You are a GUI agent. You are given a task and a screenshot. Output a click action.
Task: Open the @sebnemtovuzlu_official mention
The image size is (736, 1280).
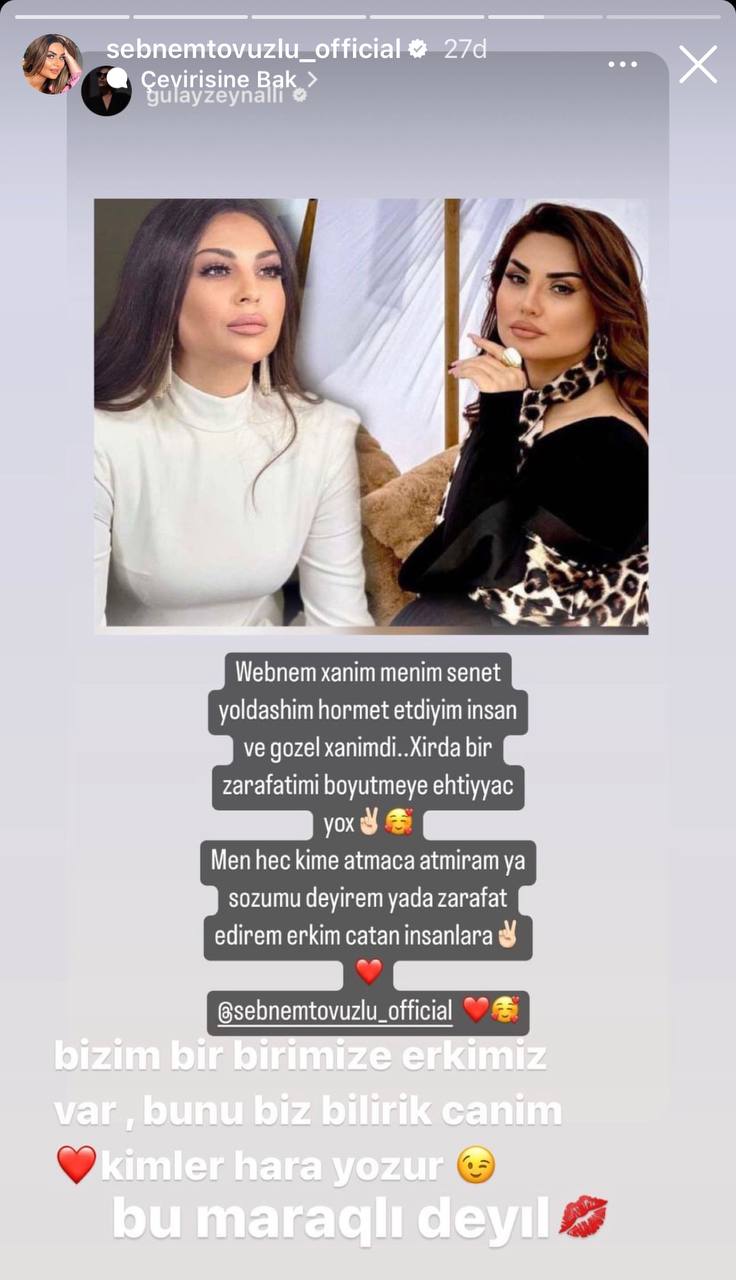pyautogui.click(x=335, y=1010)
